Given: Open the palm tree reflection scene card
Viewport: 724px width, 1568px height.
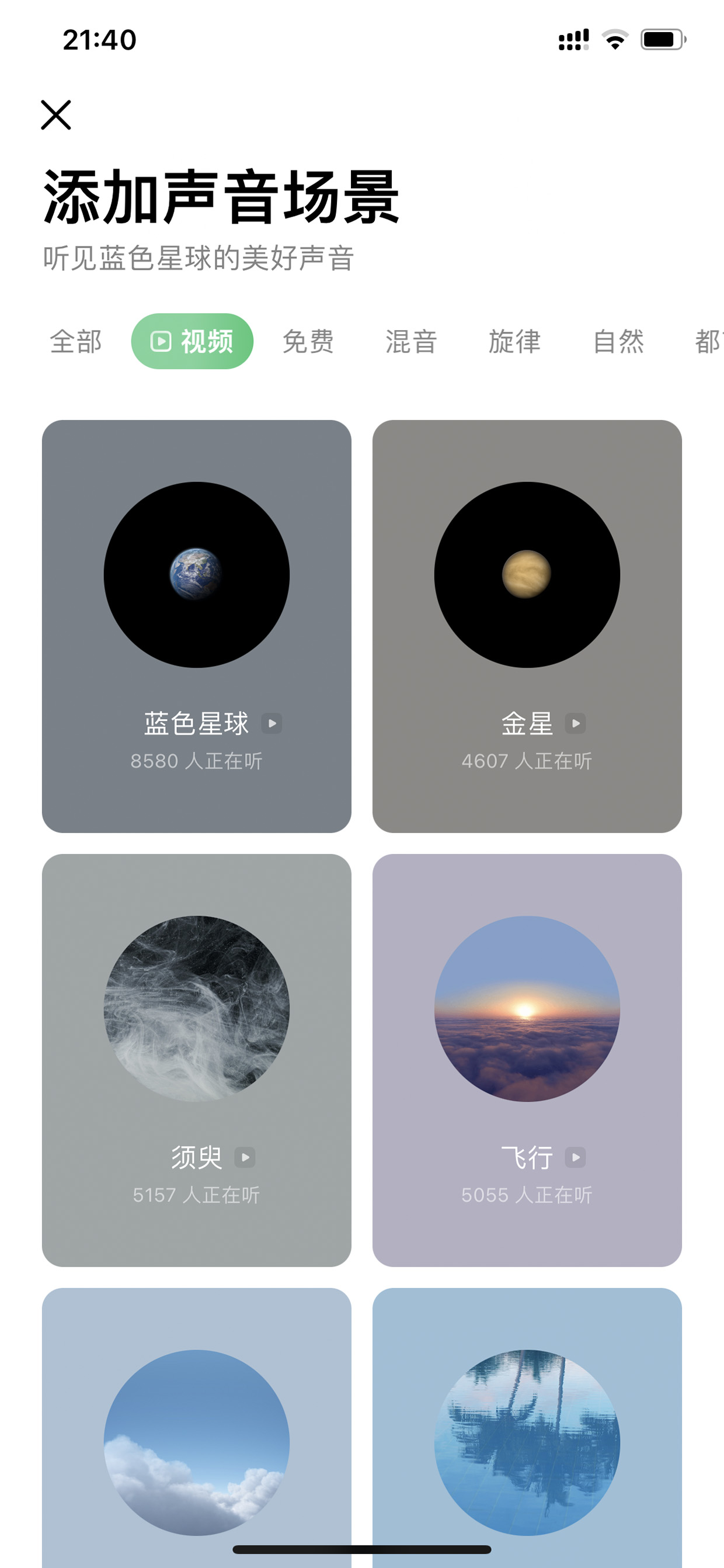Looking at the screenshot, I should (x=527, y=1427).
